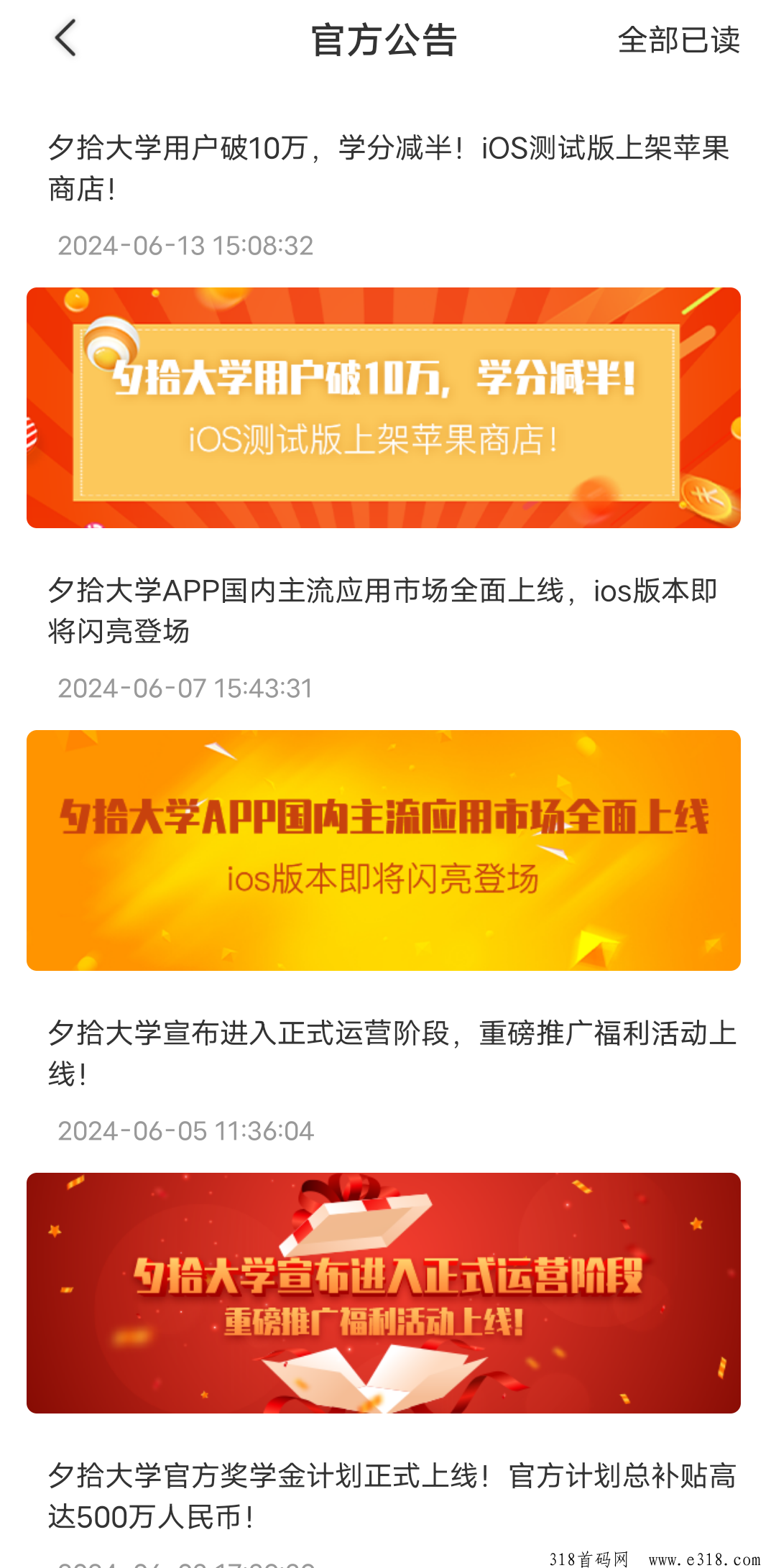Mark all announcements as read (全部已读)
Viewport: 771px width, 1568px height.
click(x=678, y=40)
